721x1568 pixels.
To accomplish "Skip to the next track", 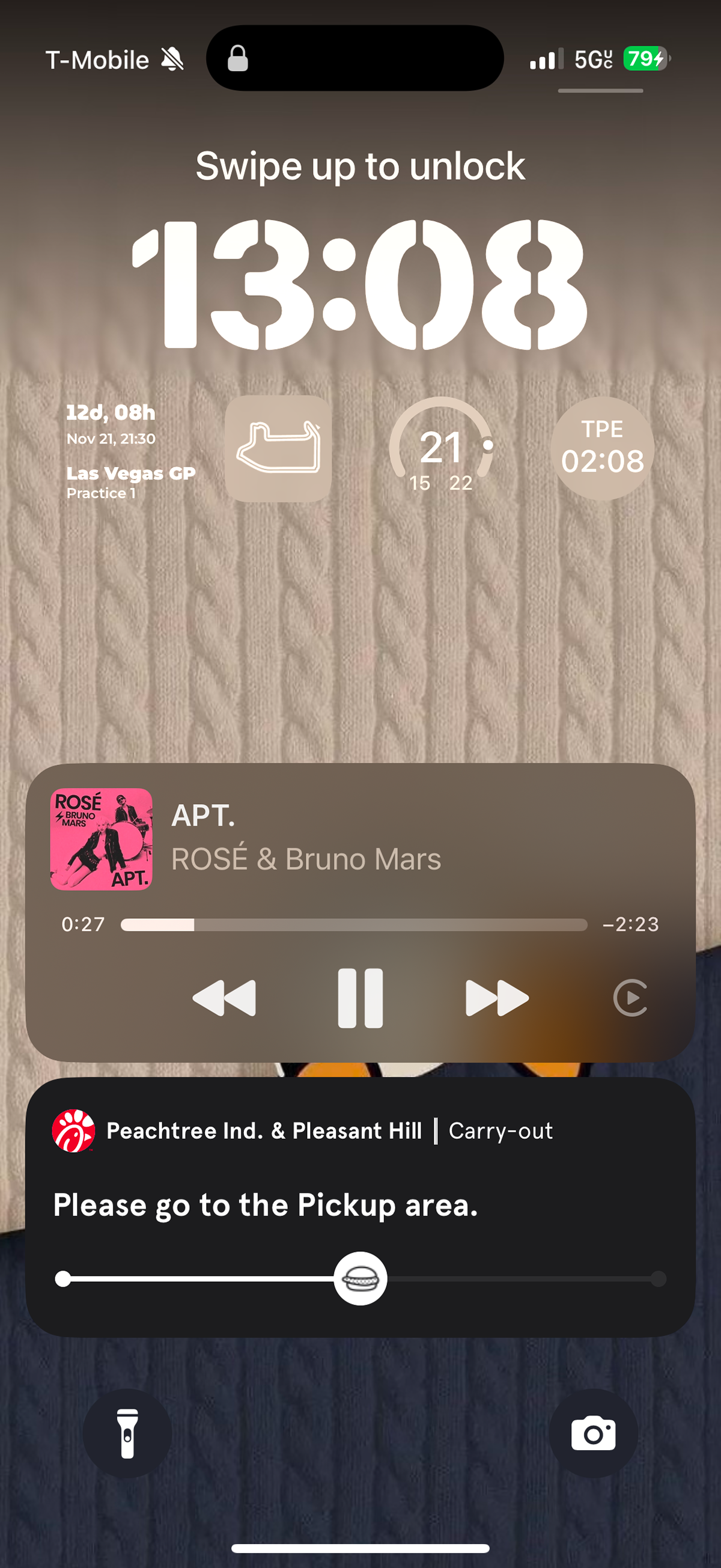I will tap(496, 998).
